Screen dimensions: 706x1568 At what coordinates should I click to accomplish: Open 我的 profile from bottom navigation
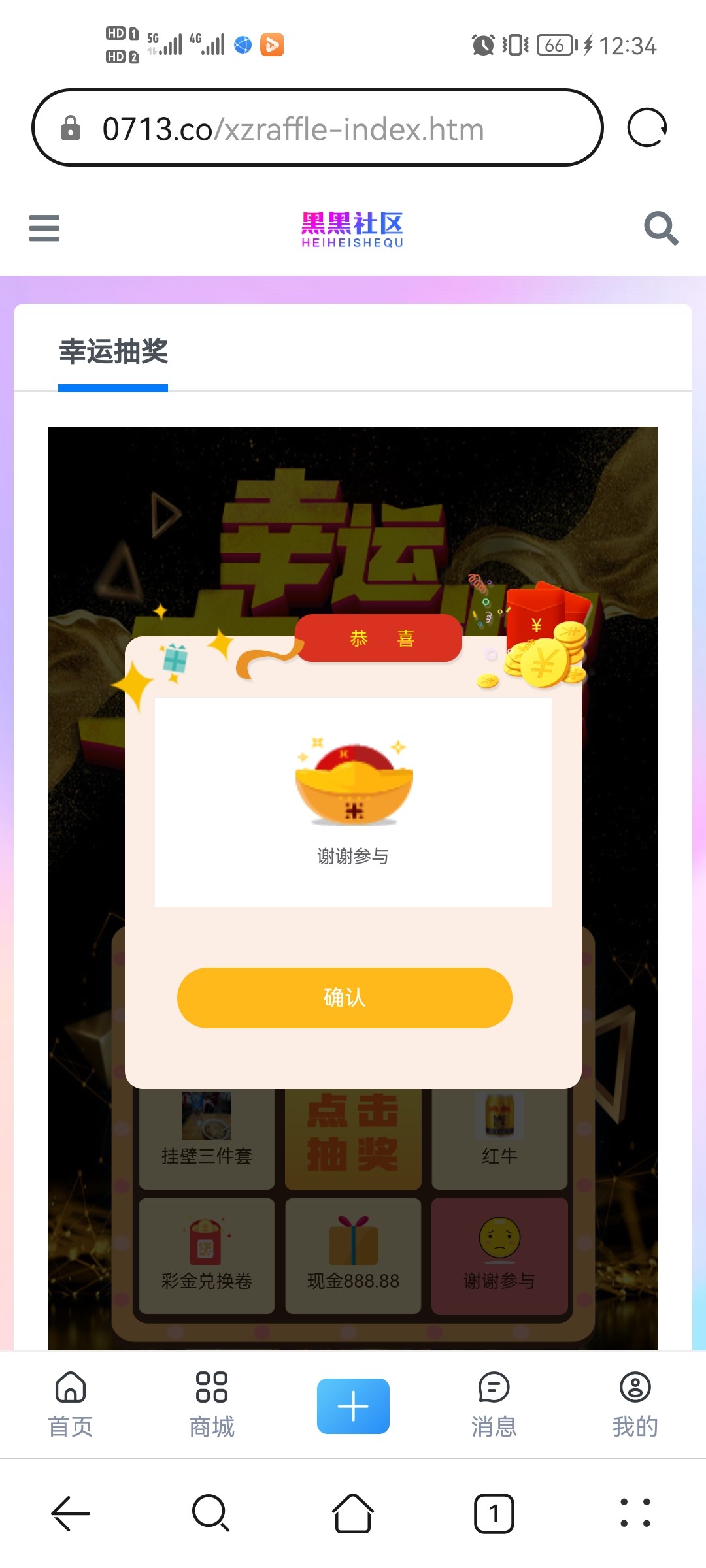coord(635,1406)
